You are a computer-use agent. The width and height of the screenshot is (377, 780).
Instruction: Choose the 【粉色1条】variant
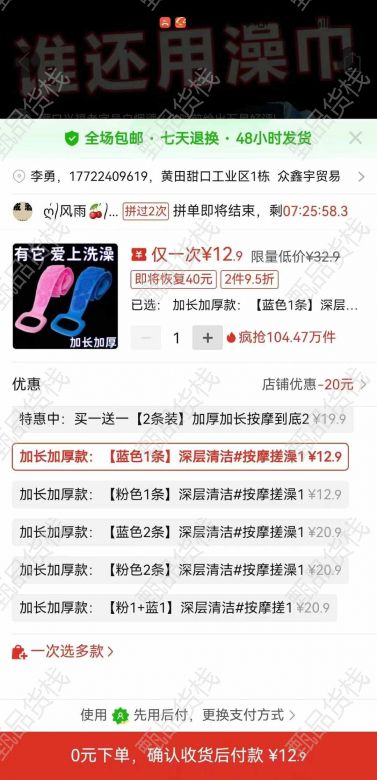tap(180, 494)
